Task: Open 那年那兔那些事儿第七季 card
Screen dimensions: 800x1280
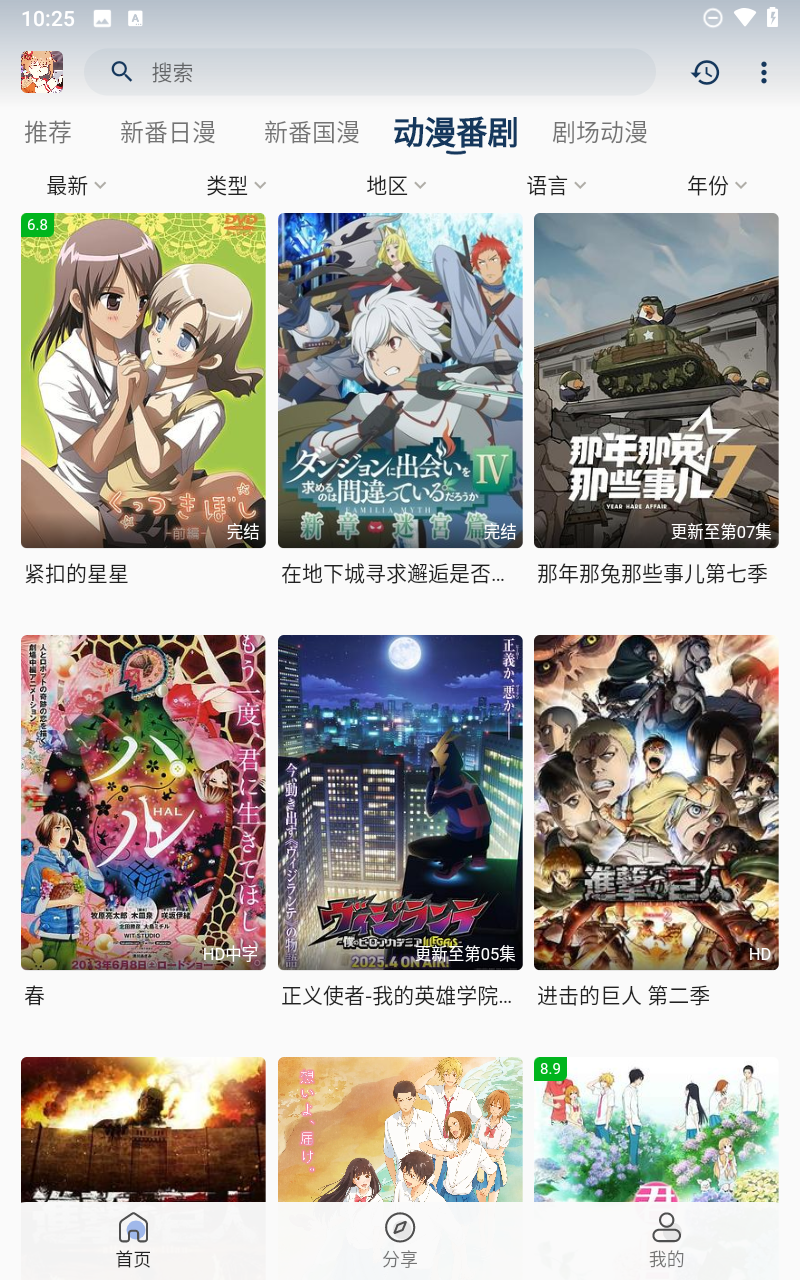Action: pyautogui.click(x=656, y=400)
